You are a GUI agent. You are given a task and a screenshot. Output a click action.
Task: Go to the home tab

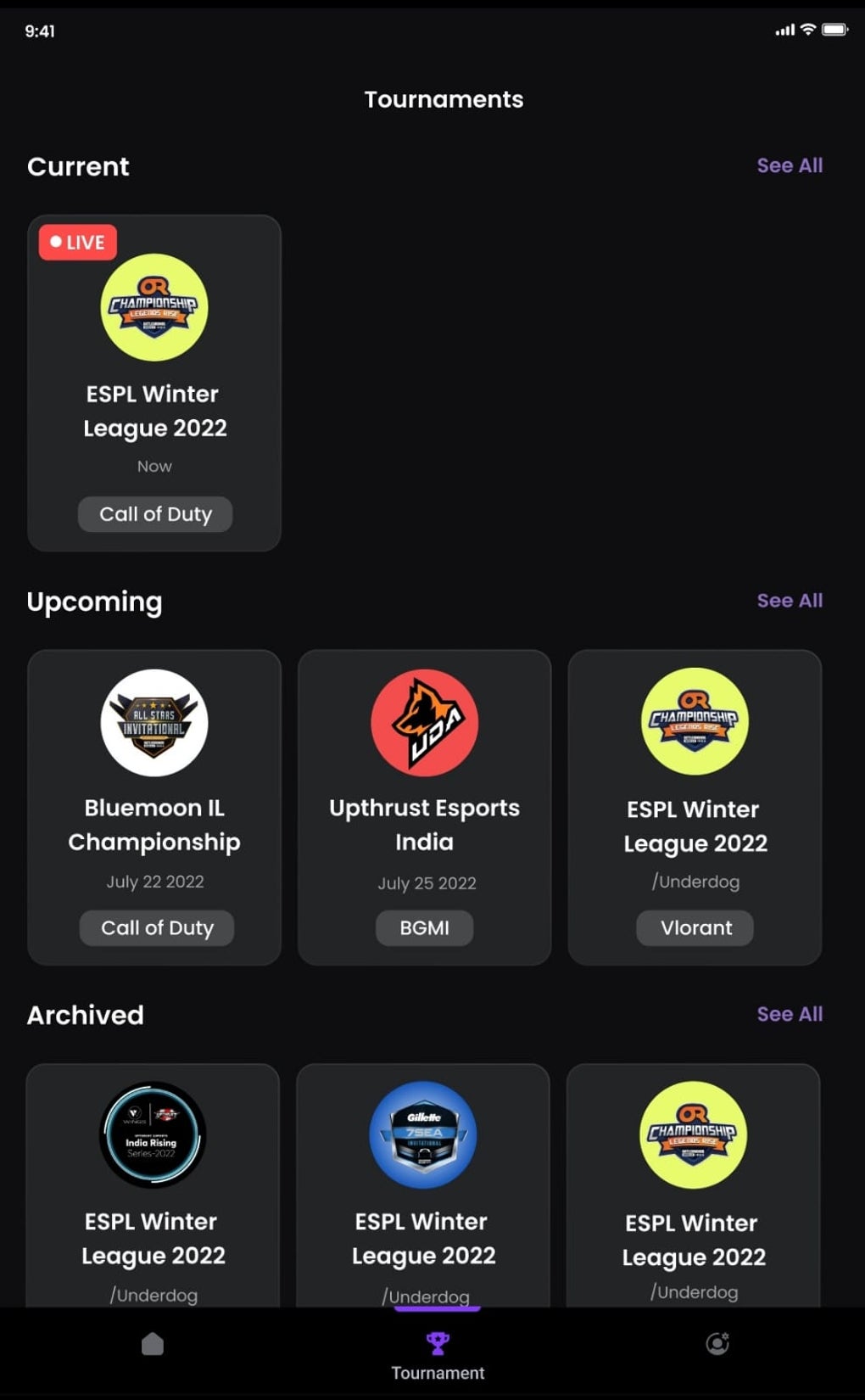click(153, 1344)
